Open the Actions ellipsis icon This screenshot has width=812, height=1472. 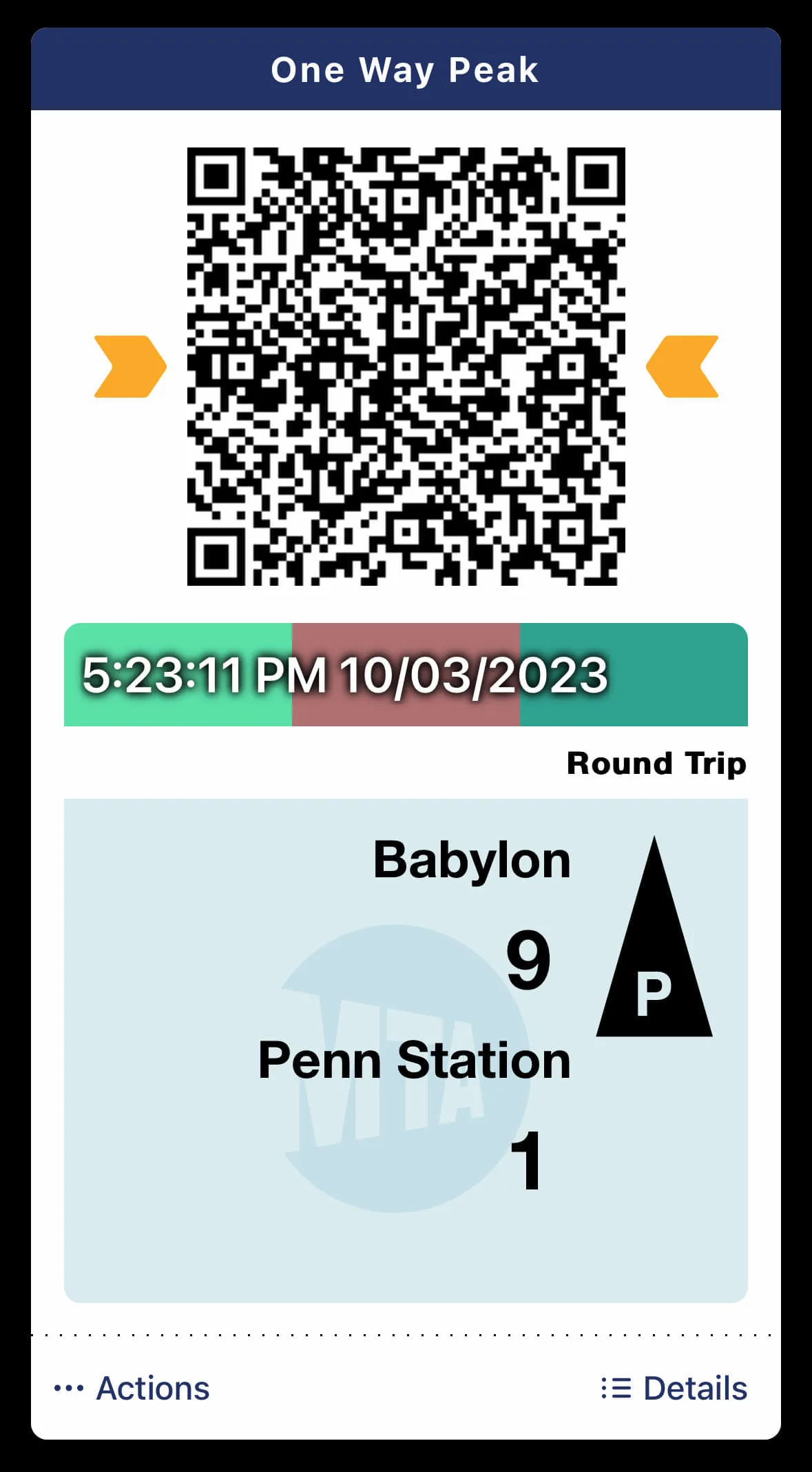pyautogui.click(x=67, y=1389)
